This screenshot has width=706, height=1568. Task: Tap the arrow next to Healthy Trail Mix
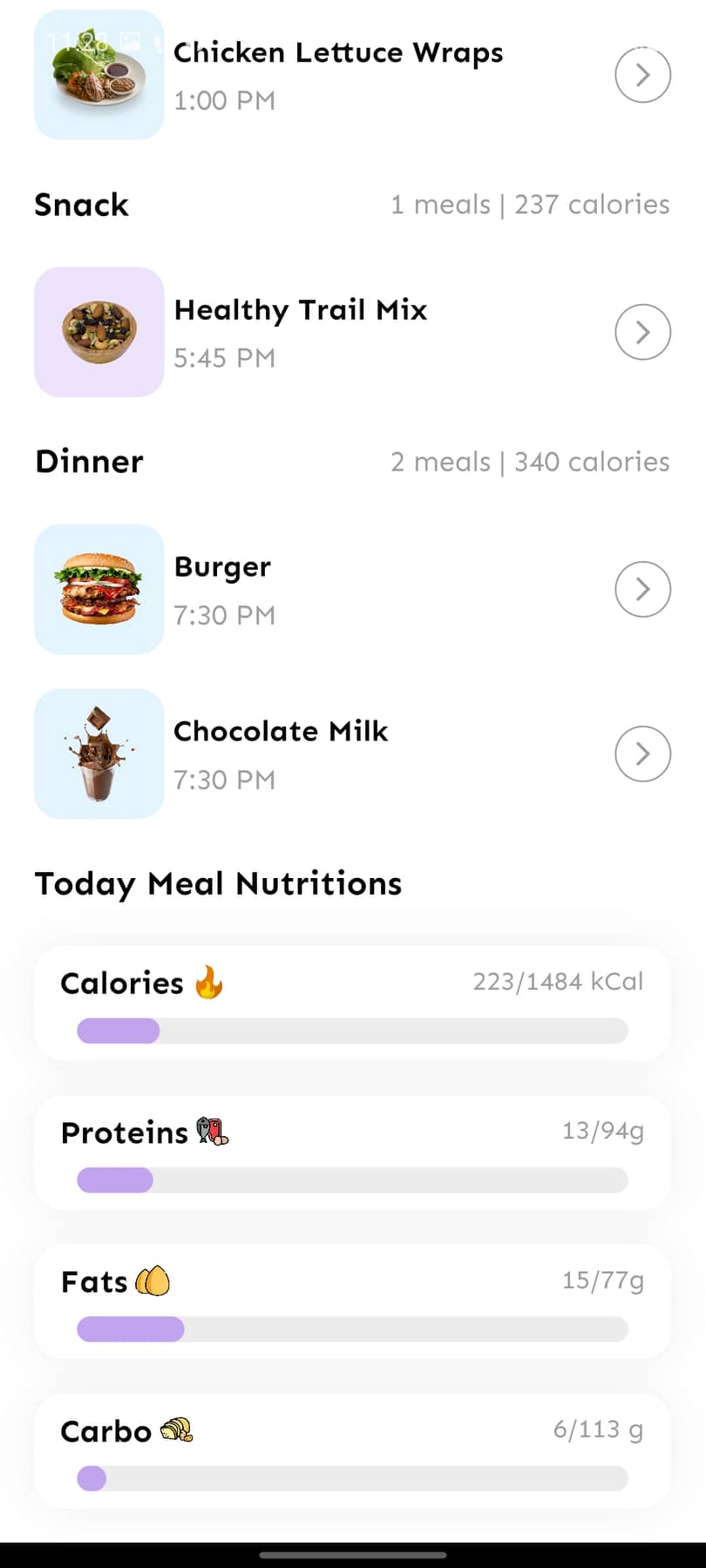pyautogui.click(x=642, y=332)
